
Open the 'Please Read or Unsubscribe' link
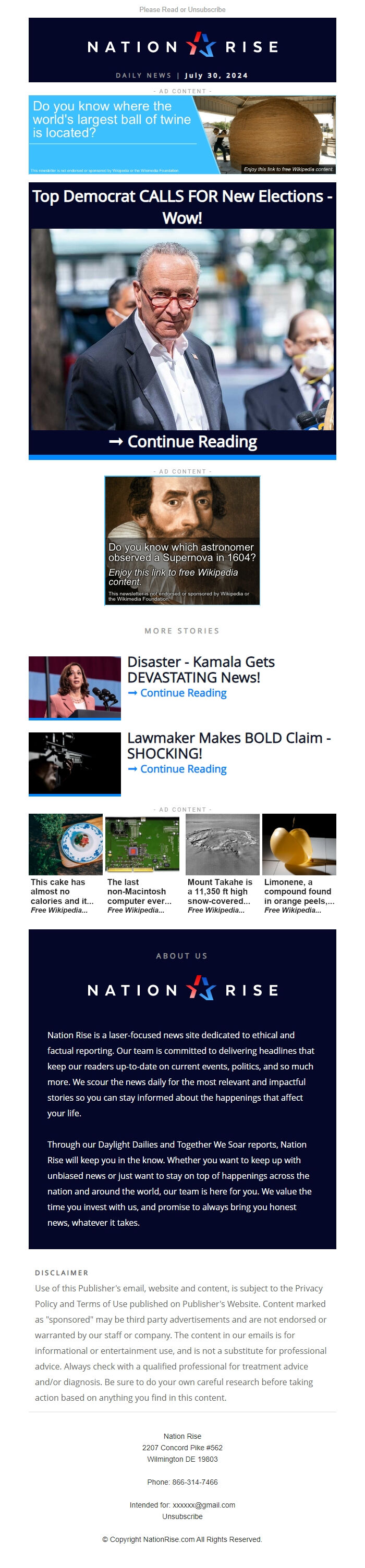click(x=182, y=10)
